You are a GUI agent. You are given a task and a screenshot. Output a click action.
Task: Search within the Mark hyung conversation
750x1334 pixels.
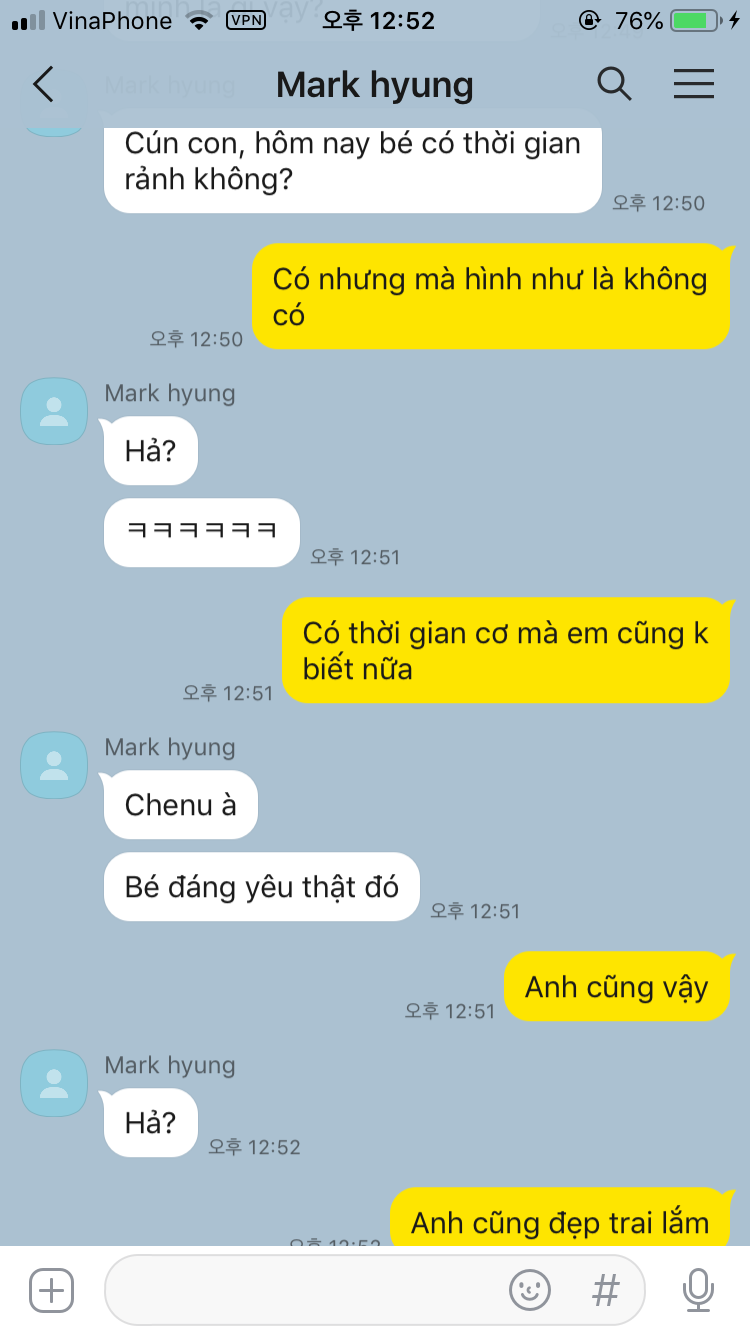tap(614, 85)
